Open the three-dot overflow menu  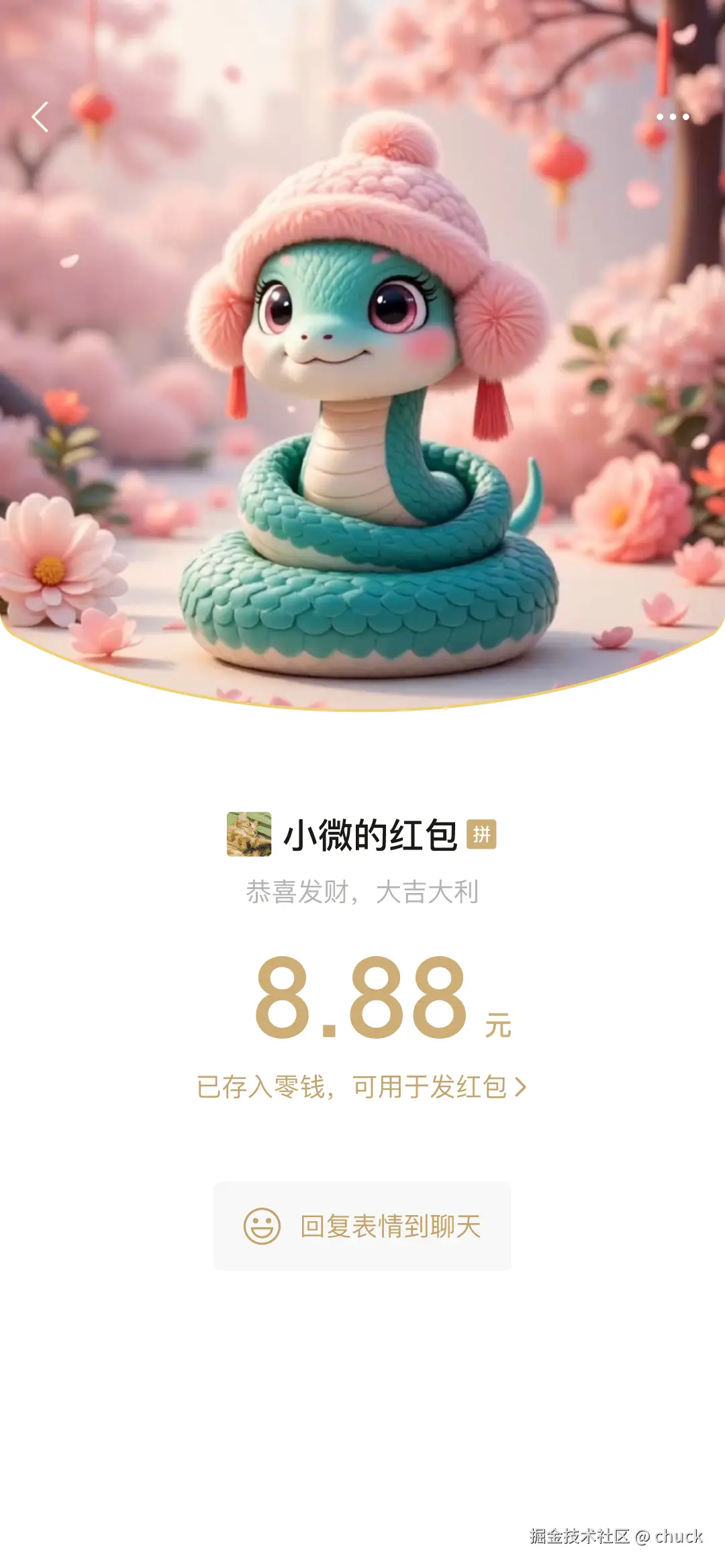pyautogui.click(x=672, y=117)
